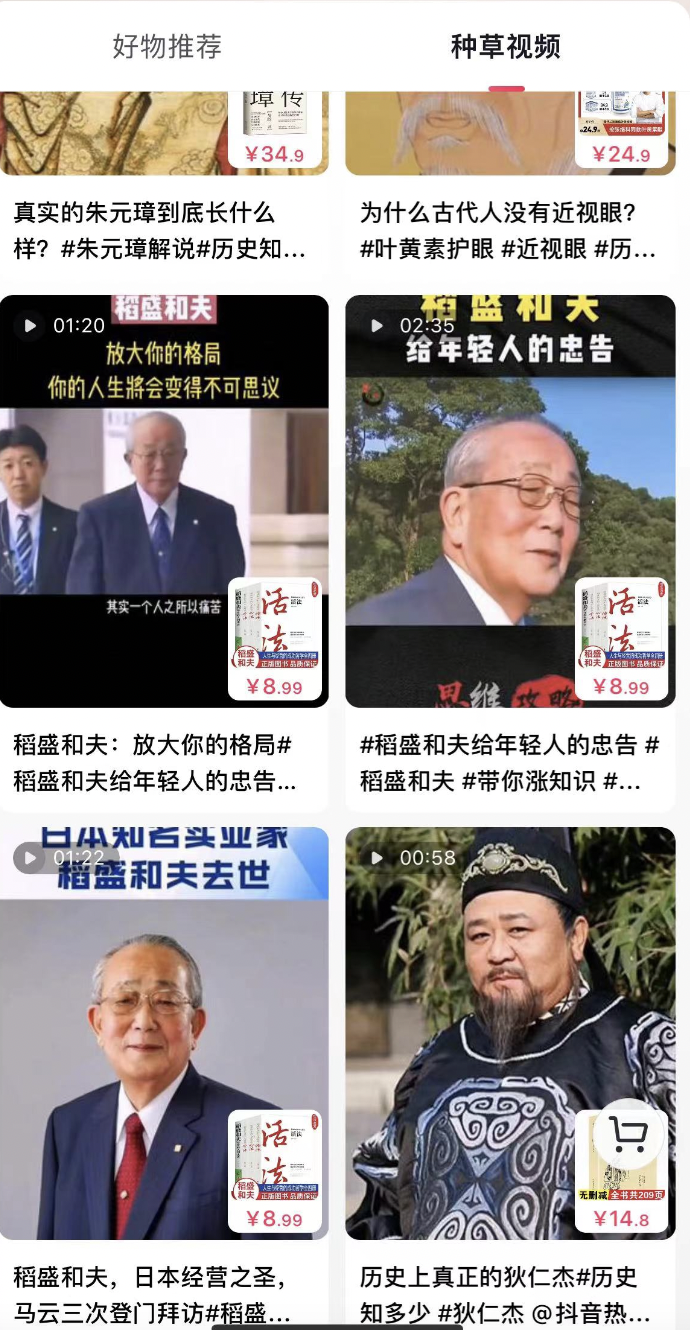690x1330 pixels.
Task: View ¥8.99 活法 book on 02:35 video
Action: pos(621,639)
